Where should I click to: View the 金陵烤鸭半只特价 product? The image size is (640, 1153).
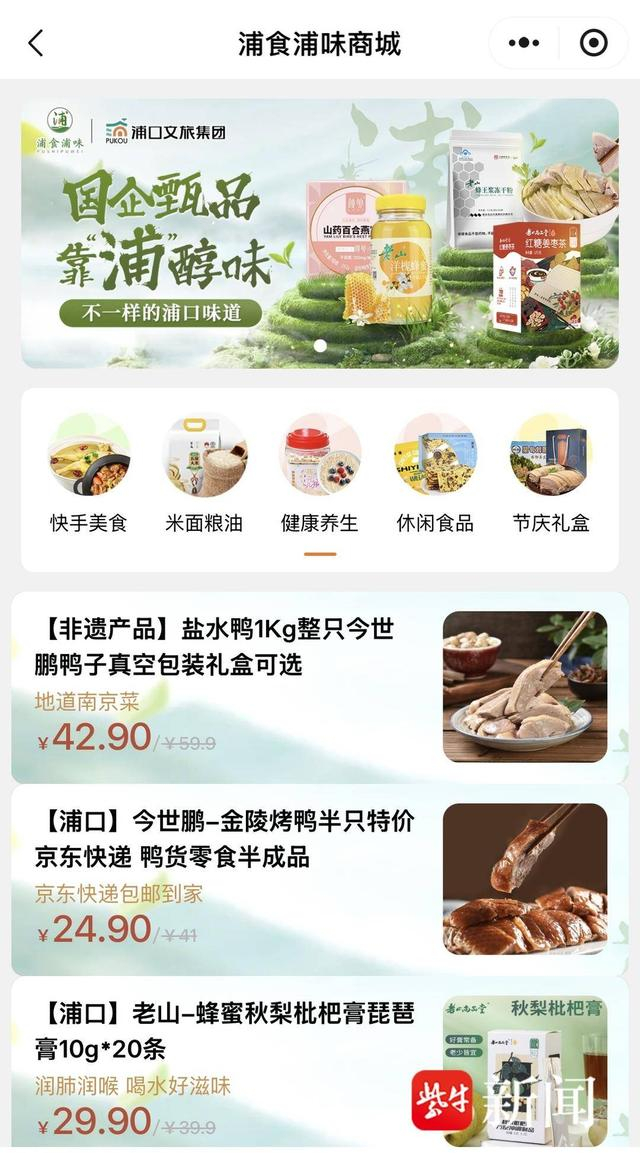(x=320, y=879)
